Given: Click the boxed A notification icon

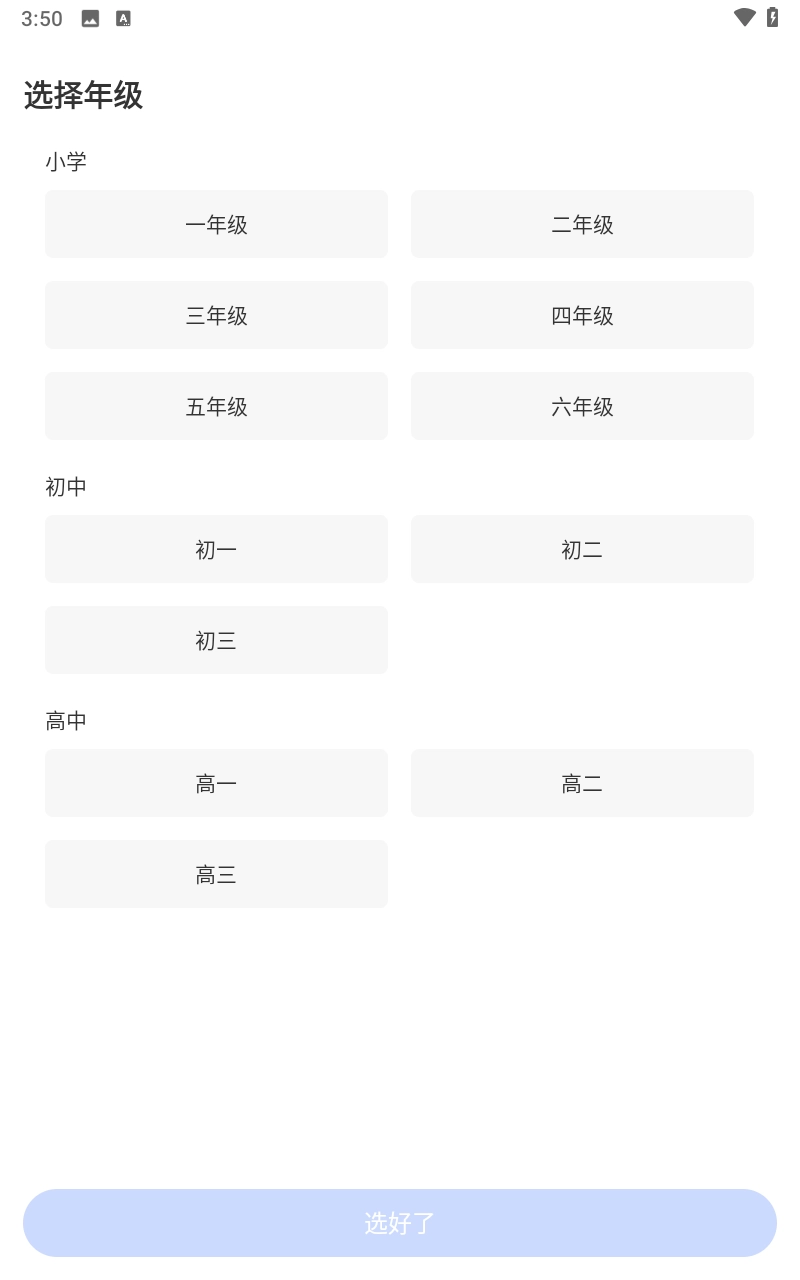Looking at the screenshot, I should coord(122,17).
